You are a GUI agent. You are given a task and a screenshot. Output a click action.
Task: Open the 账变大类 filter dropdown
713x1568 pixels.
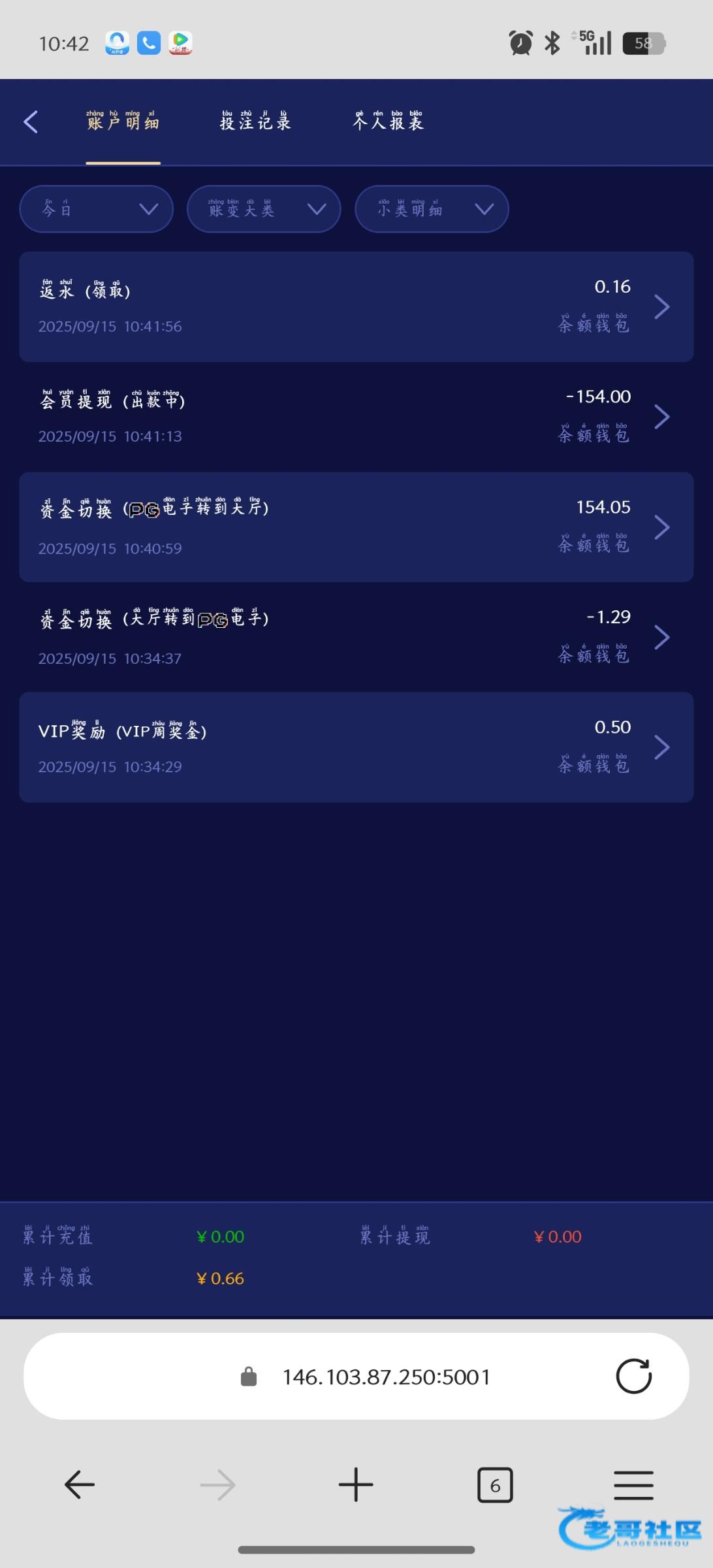click(x=264, y=209)
